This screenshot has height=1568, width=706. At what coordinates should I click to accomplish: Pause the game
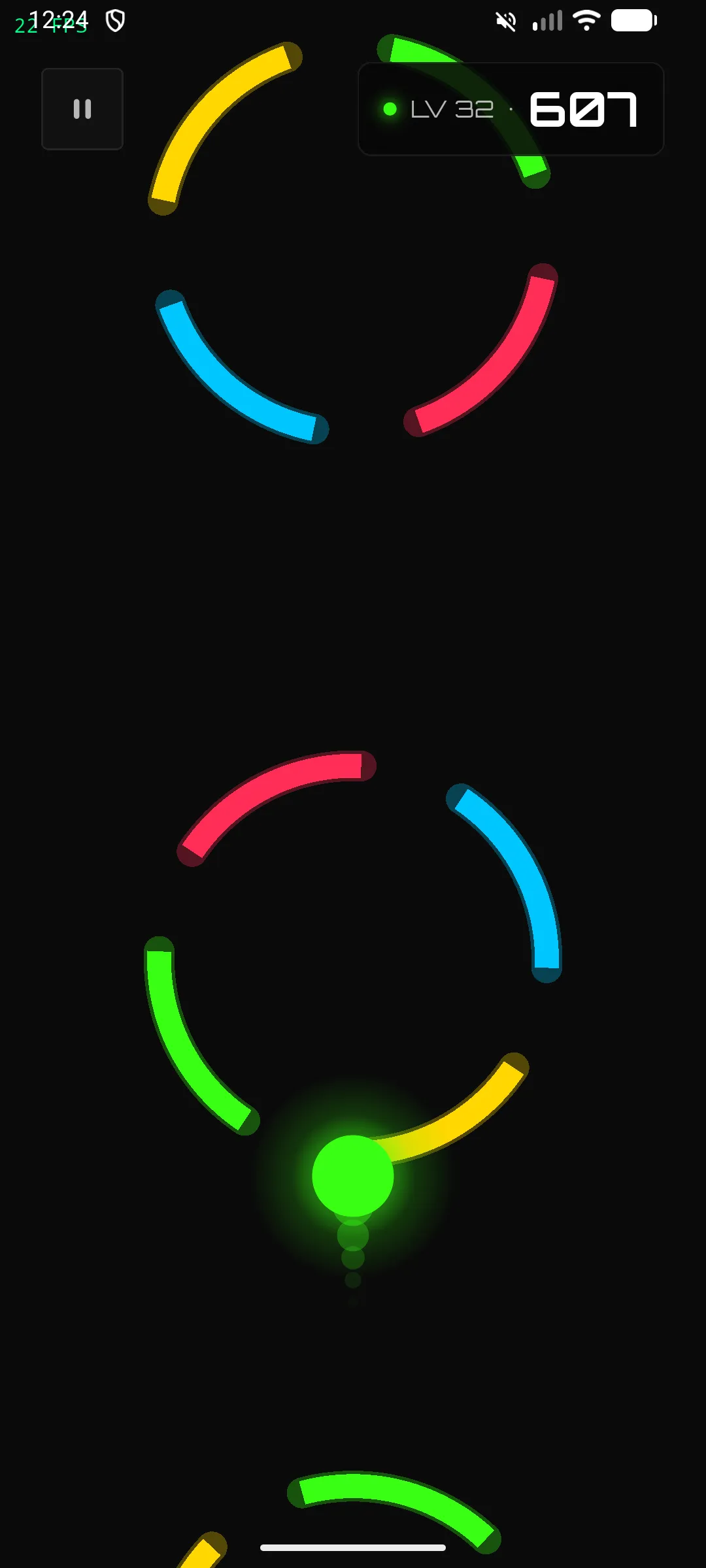[x=82, y=109]
